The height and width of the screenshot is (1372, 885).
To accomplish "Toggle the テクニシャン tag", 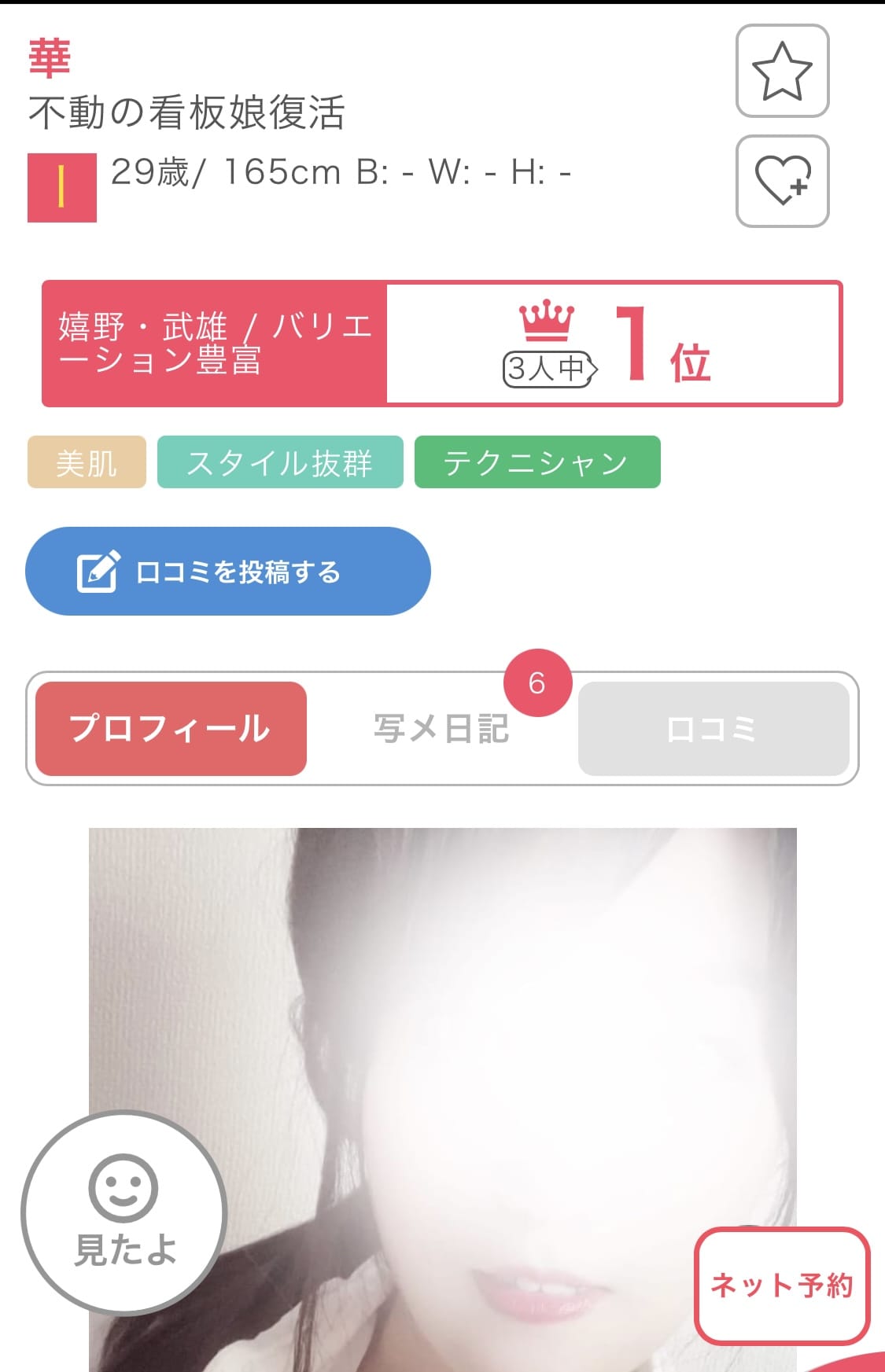I will click(x=537, y=463).
